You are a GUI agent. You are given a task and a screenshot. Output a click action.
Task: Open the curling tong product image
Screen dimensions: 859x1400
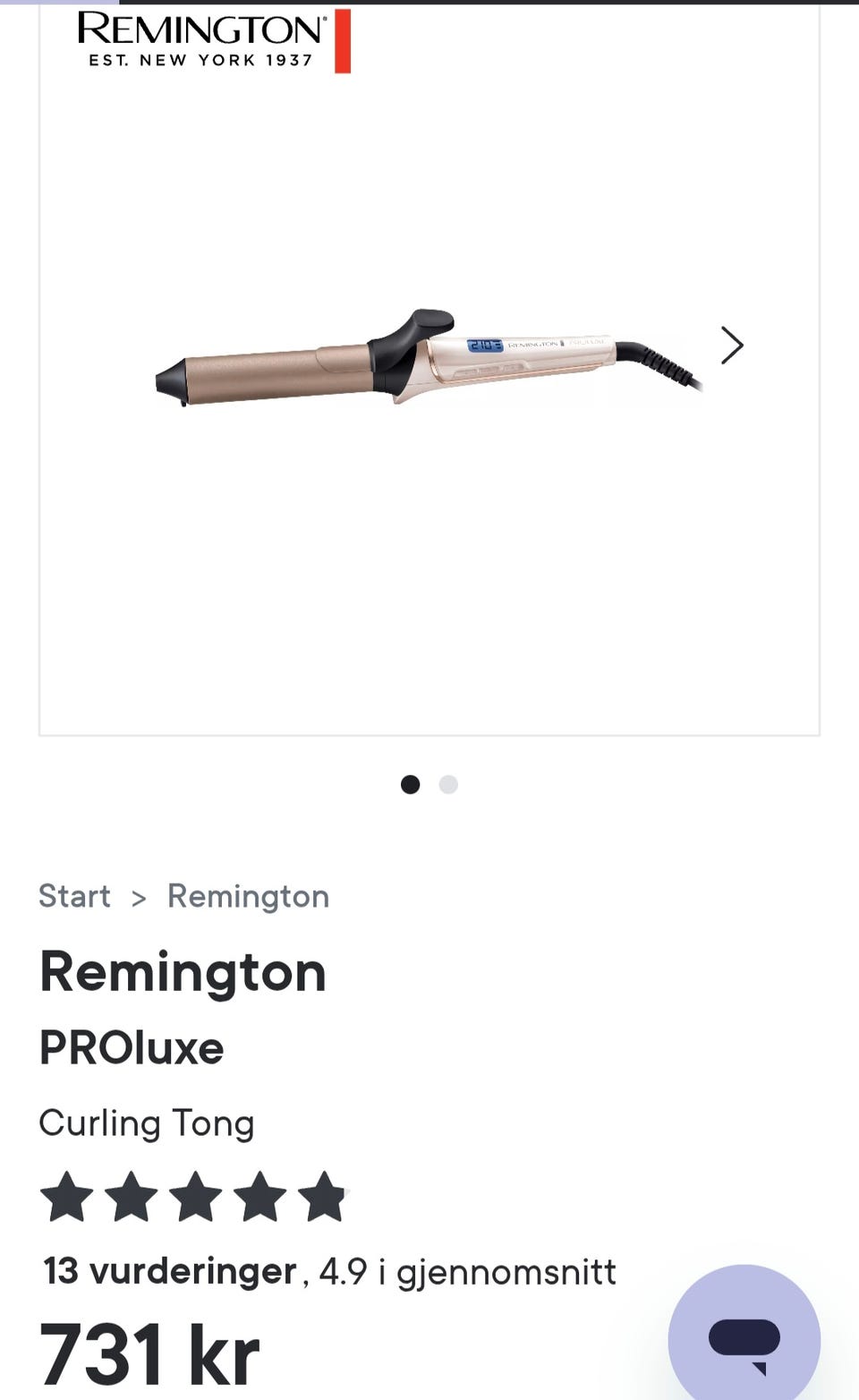coord(428,358)
